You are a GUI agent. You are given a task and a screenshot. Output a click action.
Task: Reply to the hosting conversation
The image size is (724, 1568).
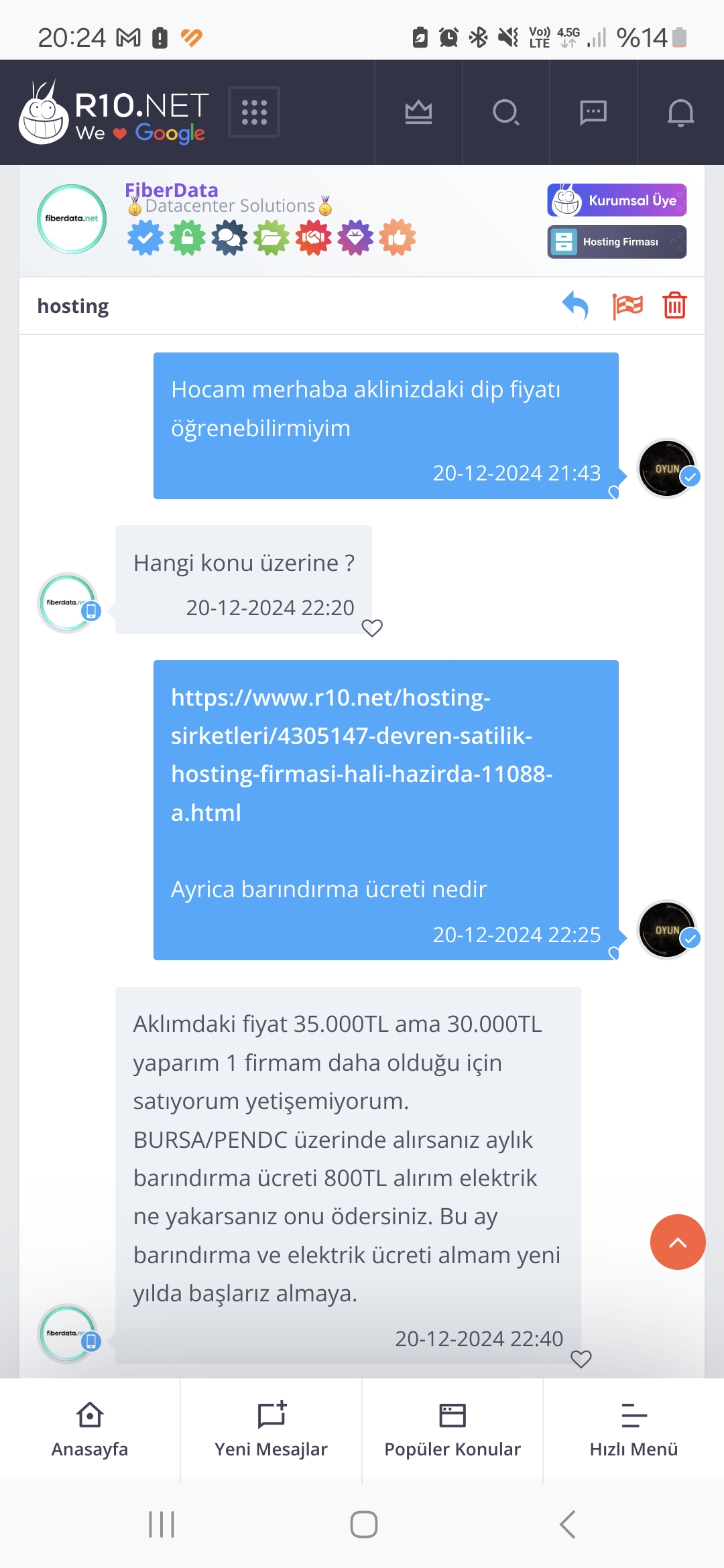point(575,306)
